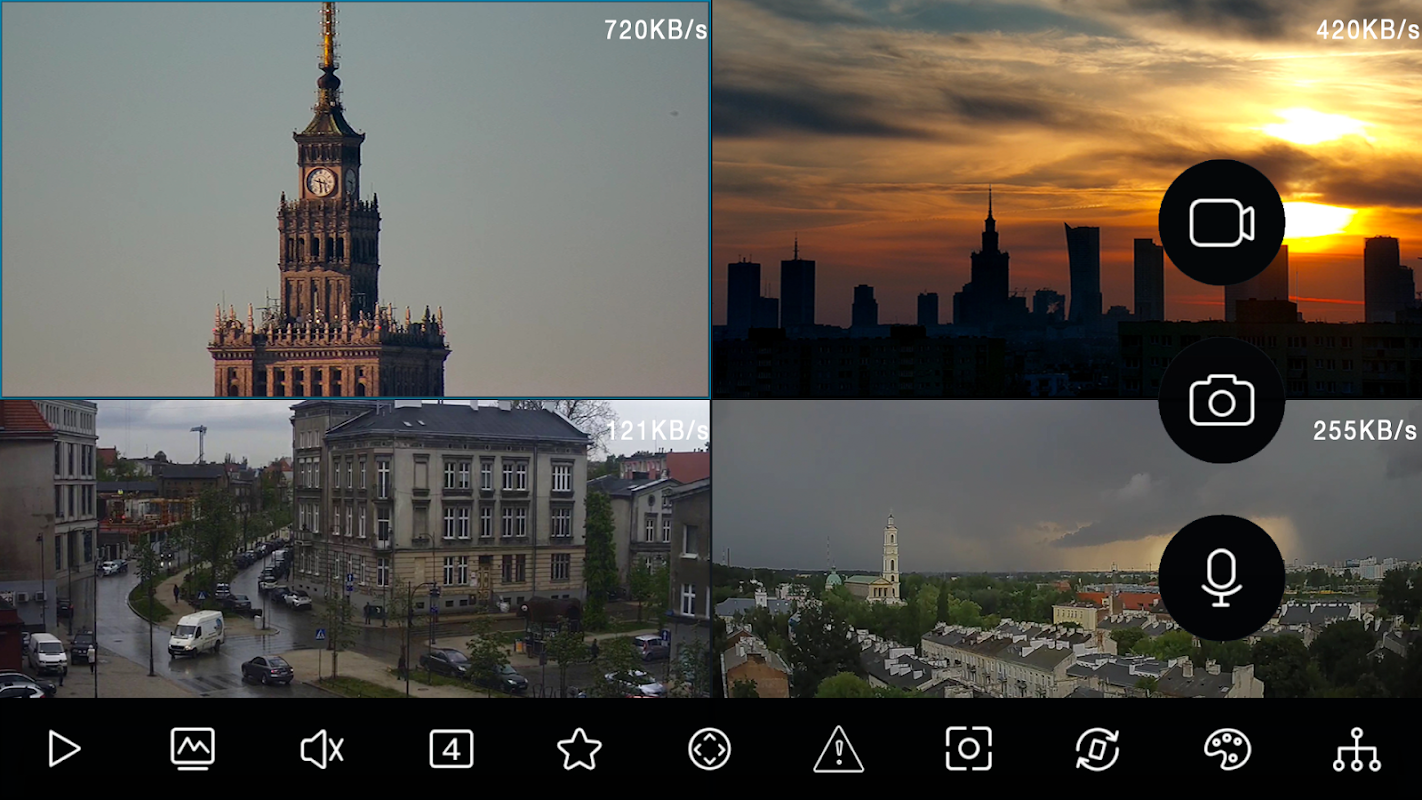Open the image quality monitor icon
Viewport: 1422px width, 800px height.
pyautogui.click(x=193, y=749)
